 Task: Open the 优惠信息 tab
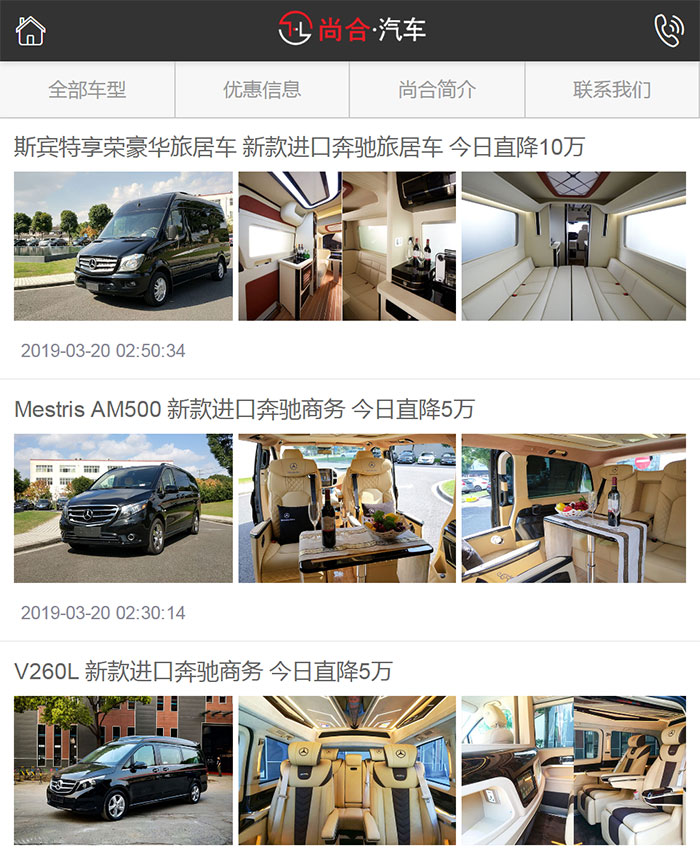(262, 90)
